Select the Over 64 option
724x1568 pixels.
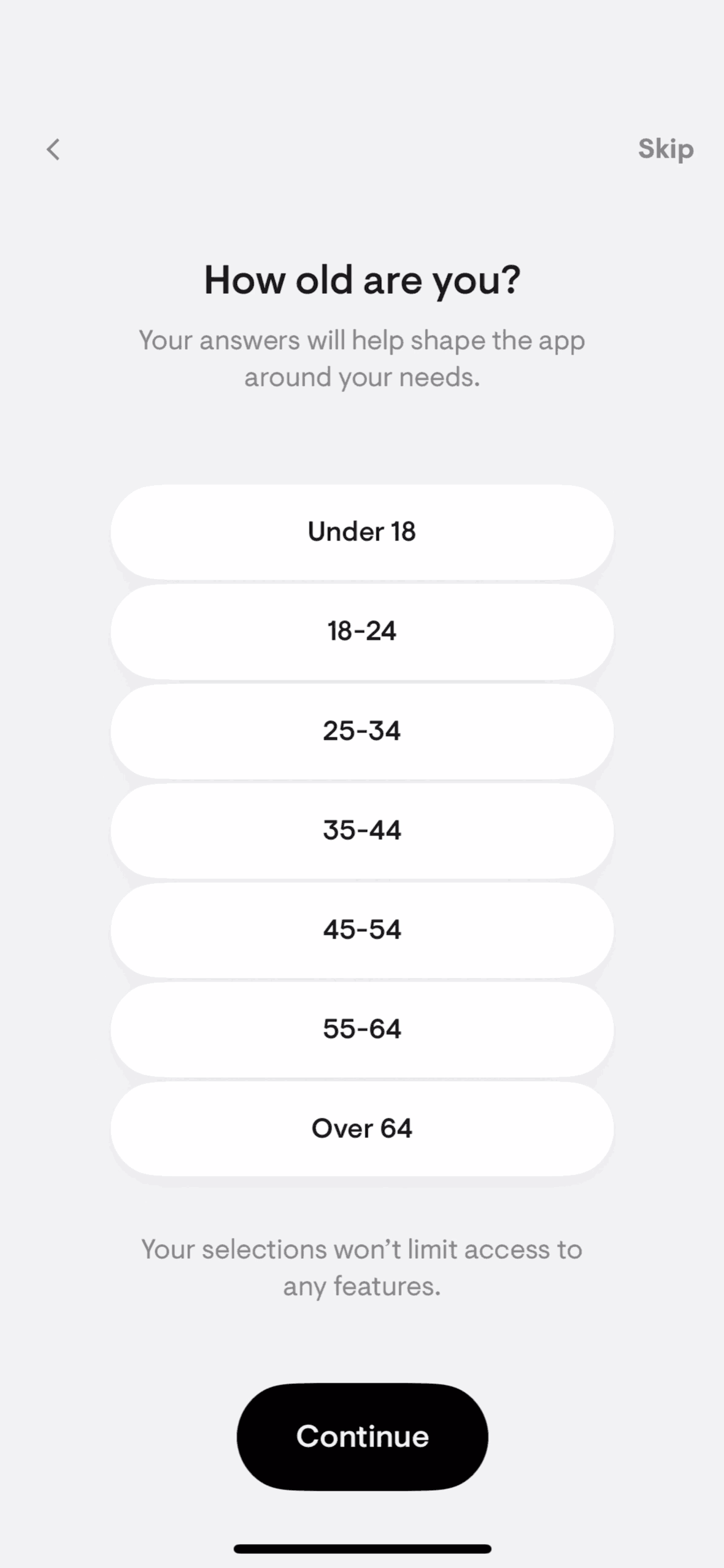(x=362, y=1128)
